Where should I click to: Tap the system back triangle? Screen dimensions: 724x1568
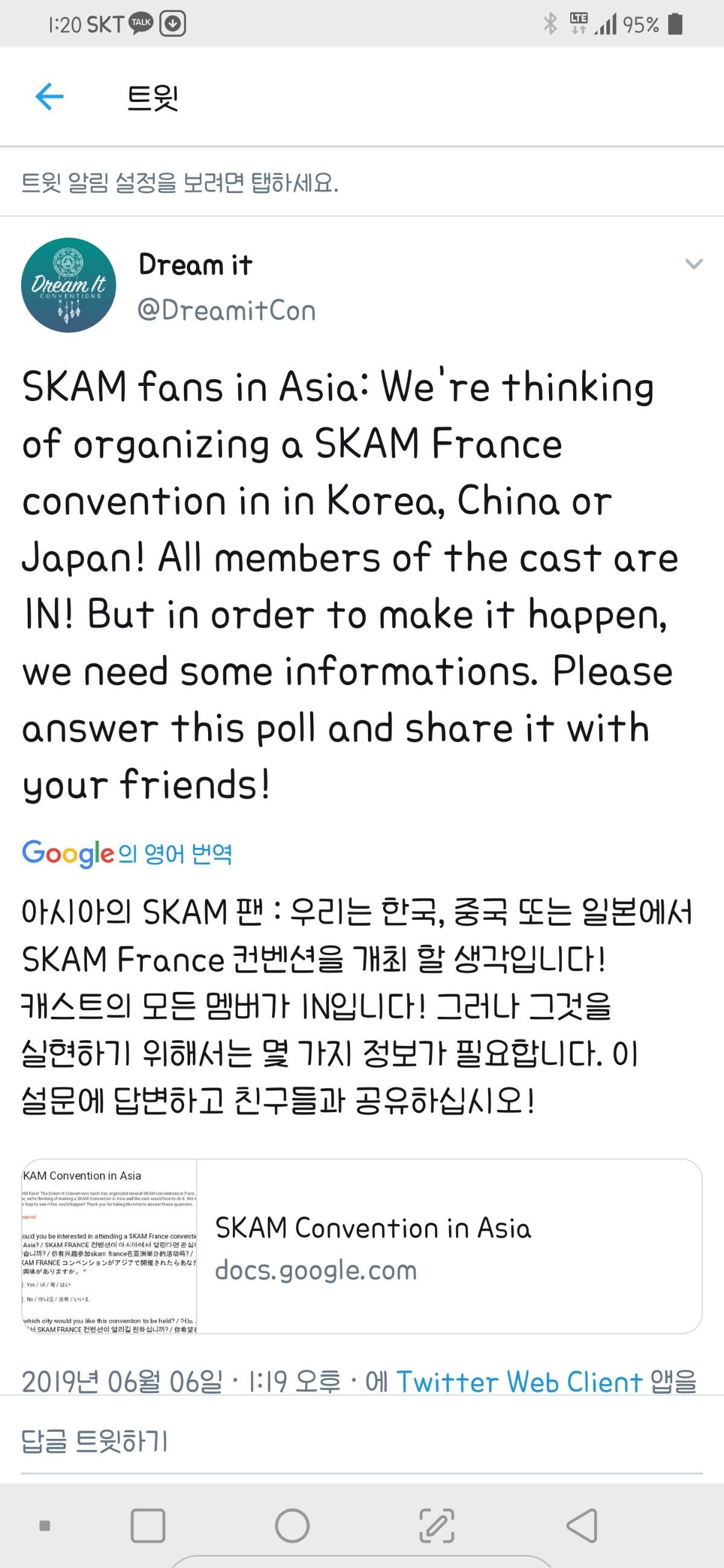pyautogui.click(x=582, y=1525)
